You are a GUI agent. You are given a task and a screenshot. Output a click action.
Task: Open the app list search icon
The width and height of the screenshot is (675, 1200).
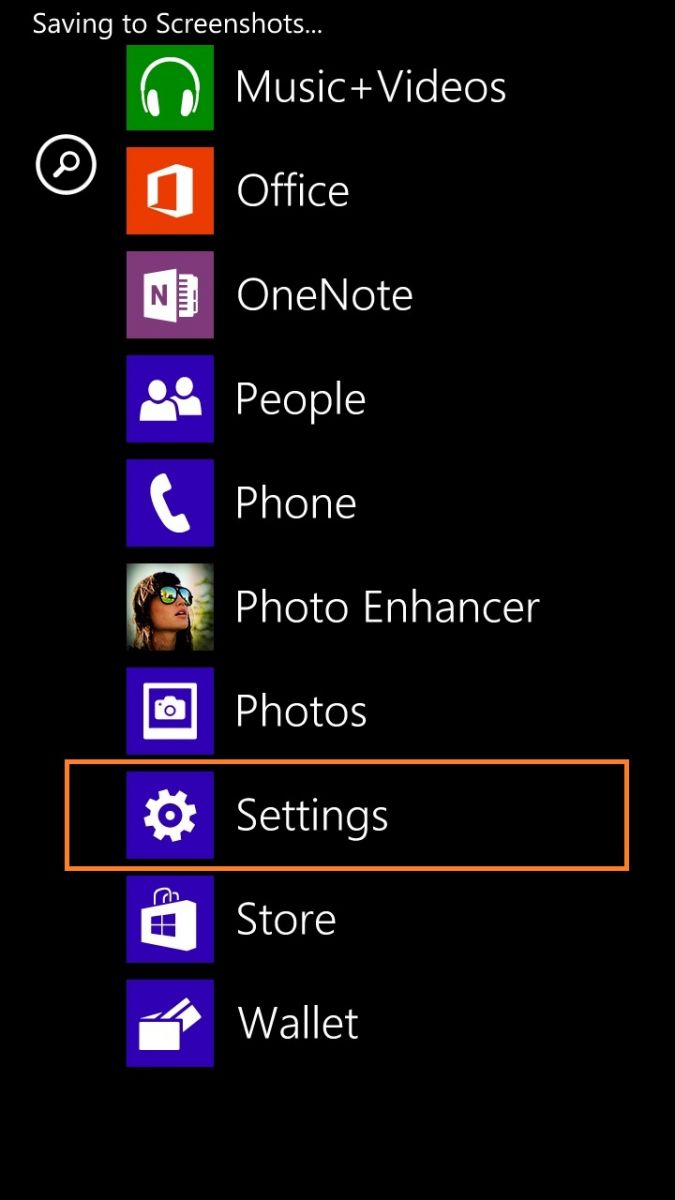coord(66,164)
